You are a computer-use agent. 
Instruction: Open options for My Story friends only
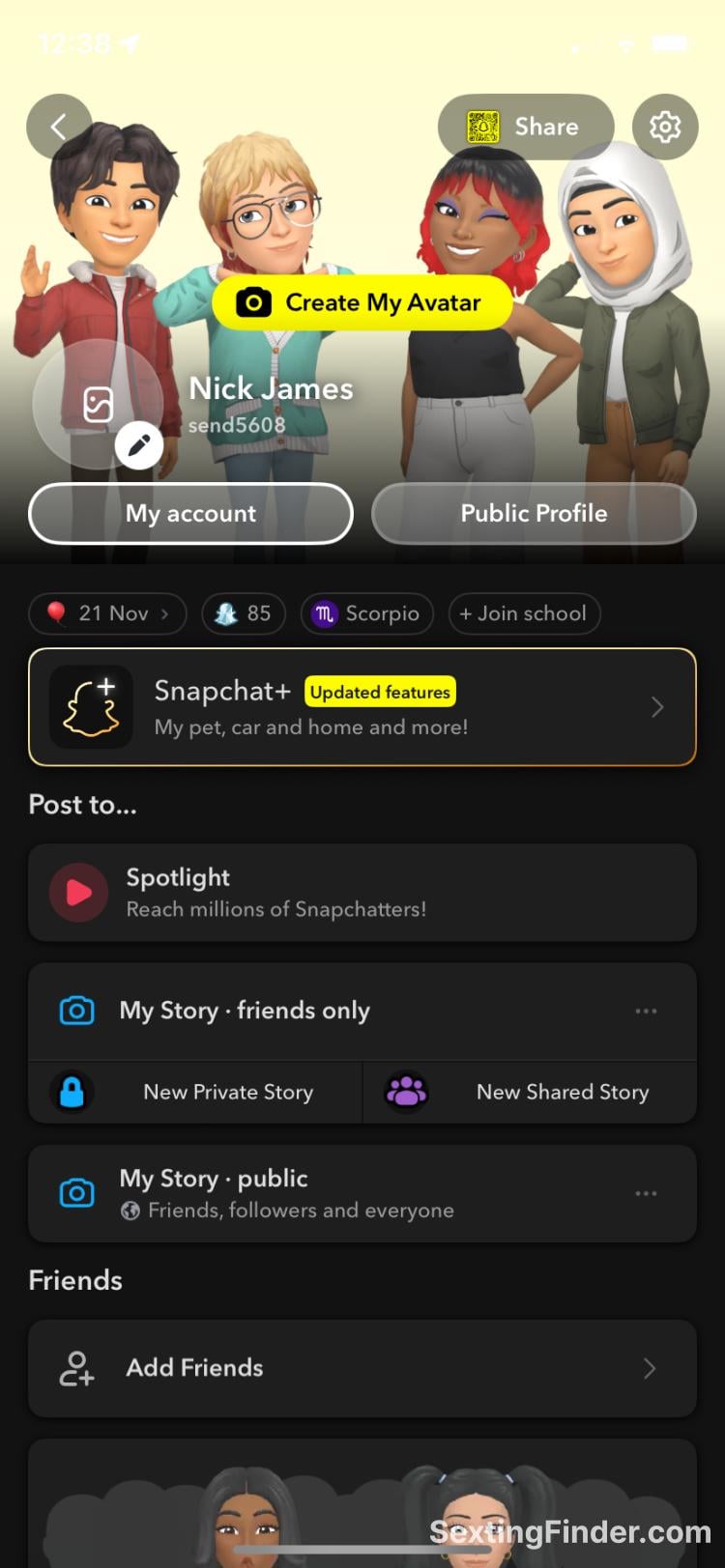coord(646,1011)
